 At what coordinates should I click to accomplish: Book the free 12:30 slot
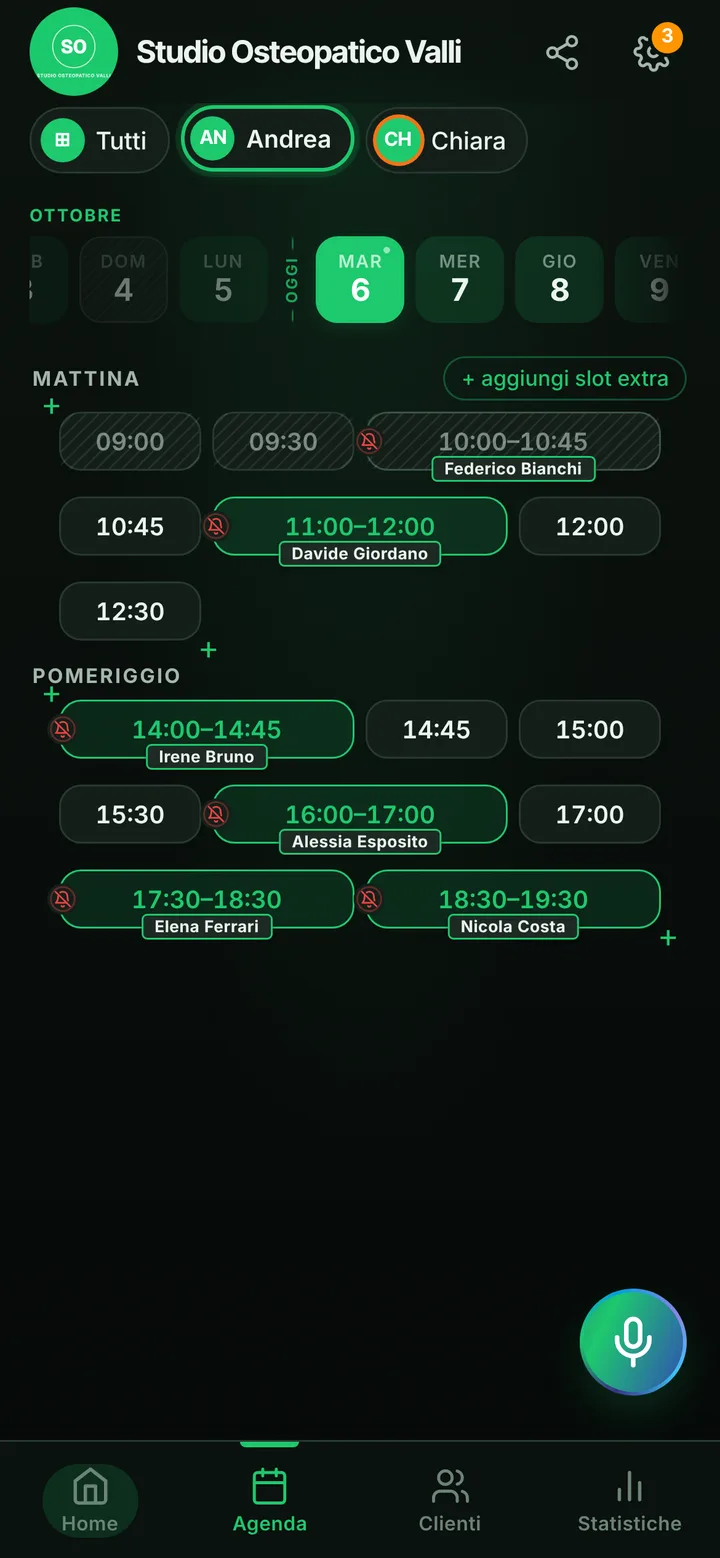pos(130,611)
